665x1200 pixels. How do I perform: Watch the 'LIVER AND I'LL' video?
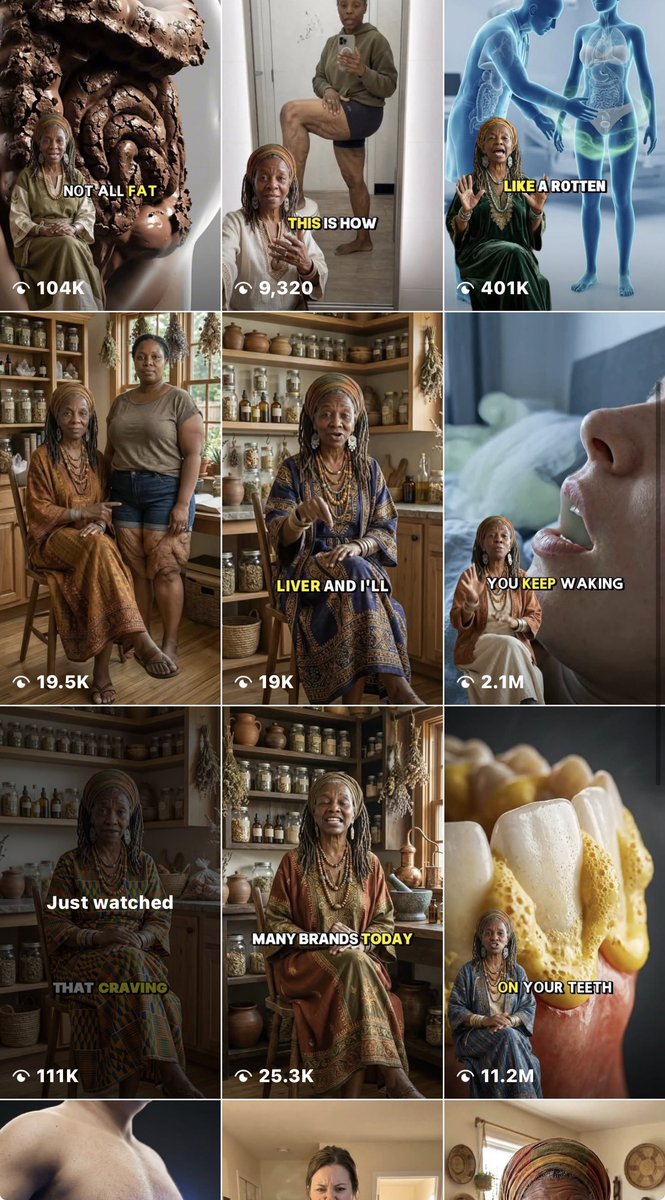[332, 508]
